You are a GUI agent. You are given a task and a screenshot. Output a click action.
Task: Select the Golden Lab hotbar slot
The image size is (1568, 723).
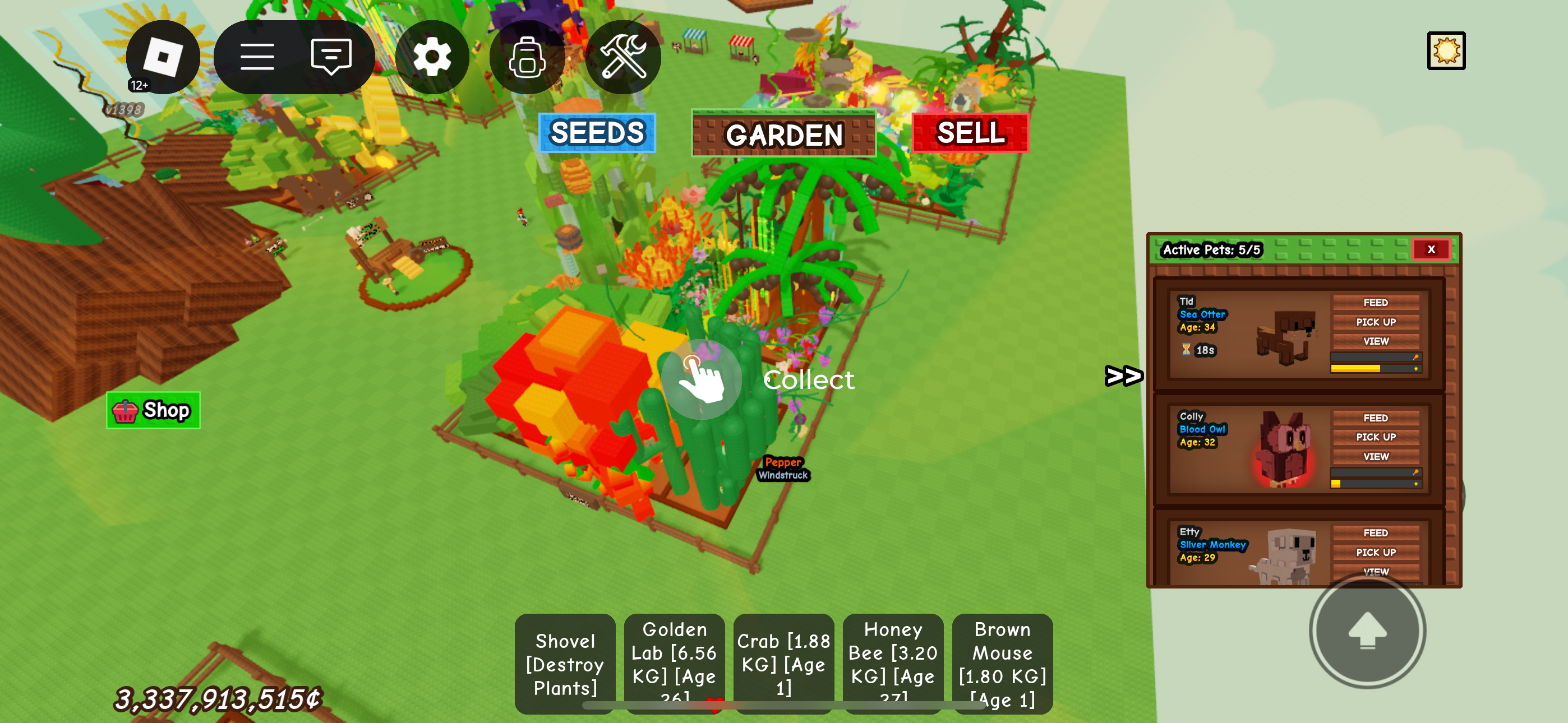tap(675, 664)
